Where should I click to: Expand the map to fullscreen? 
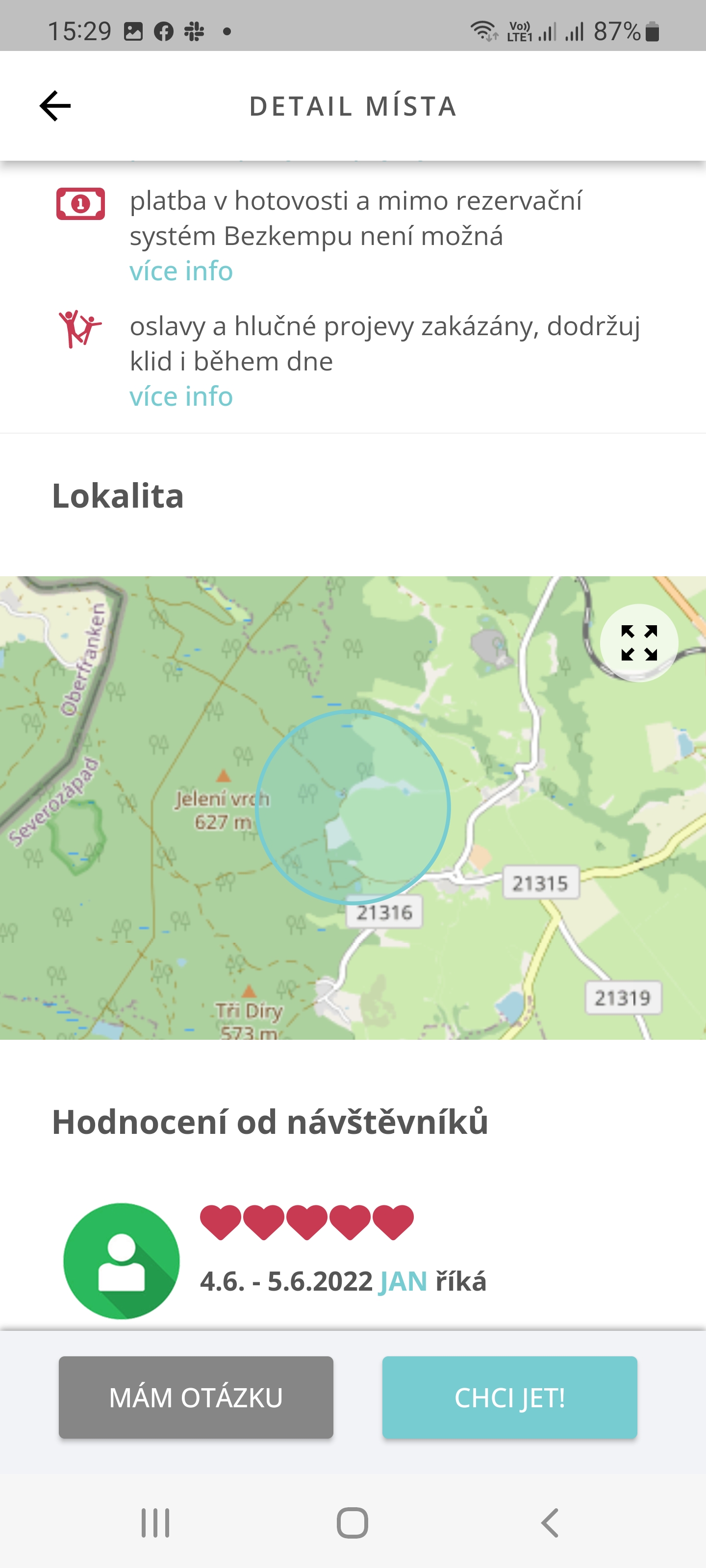click(639, 643)
